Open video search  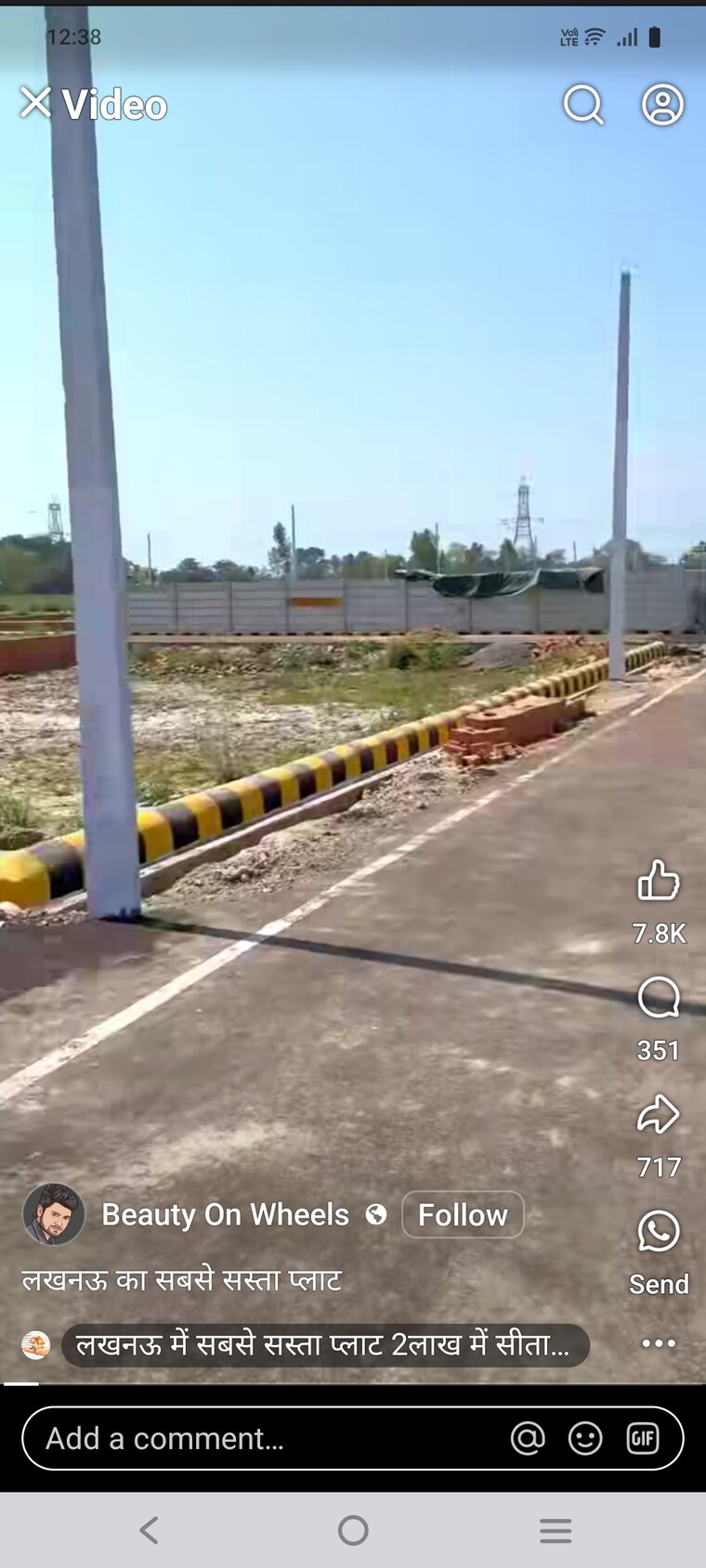point(583,105)
